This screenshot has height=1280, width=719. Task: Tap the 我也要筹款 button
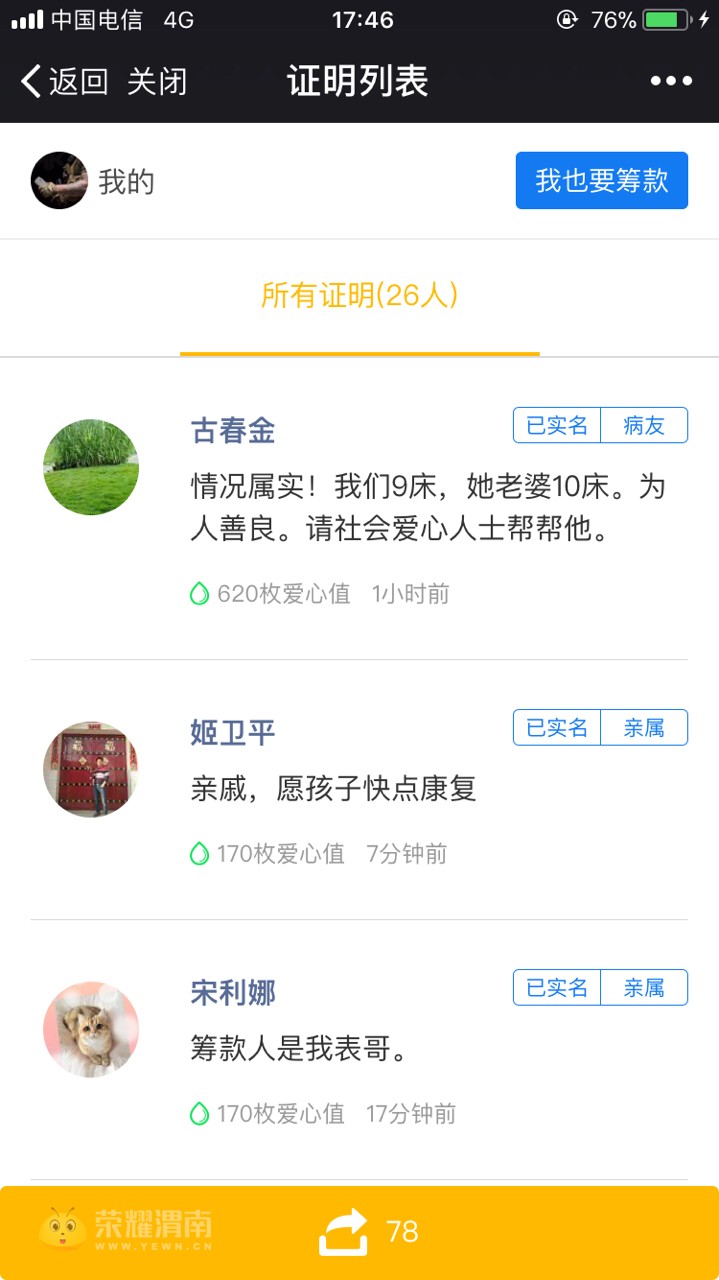pyautogui.click(x=601, y=180)
